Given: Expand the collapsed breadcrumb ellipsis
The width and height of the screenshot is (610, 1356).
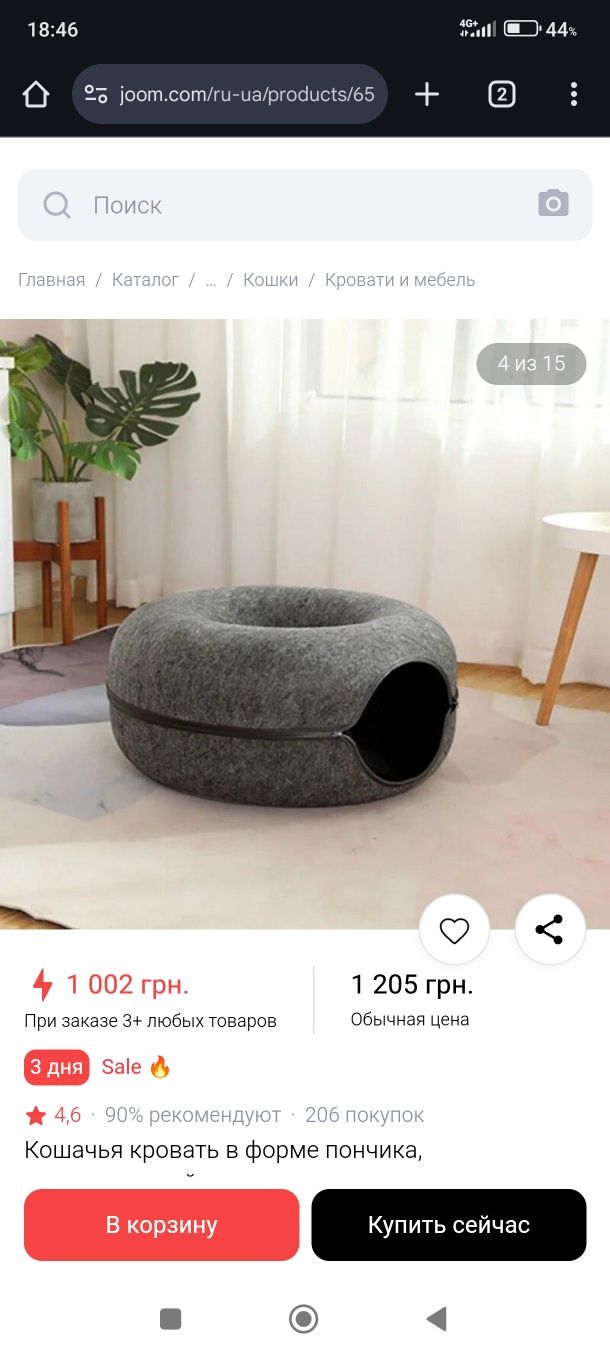Looking at the screenshot, I should pos(210,280).
